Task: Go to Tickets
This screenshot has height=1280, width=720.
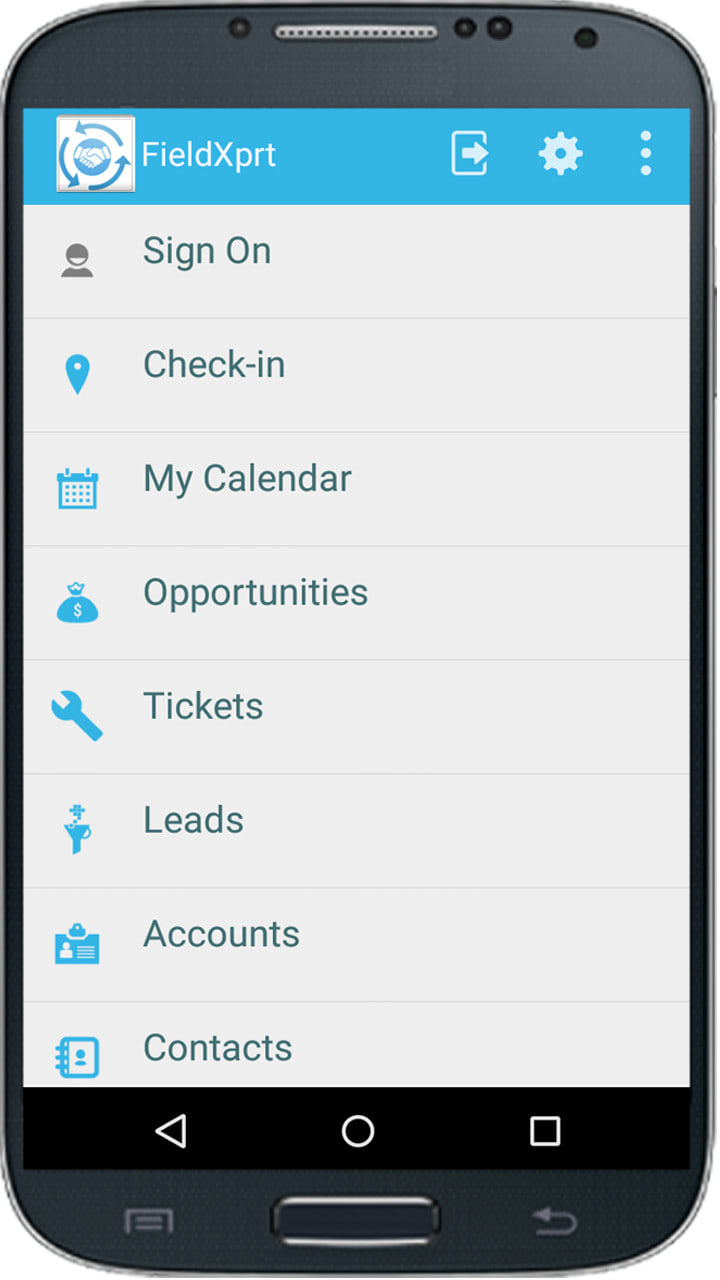Action: click(356, 717)
